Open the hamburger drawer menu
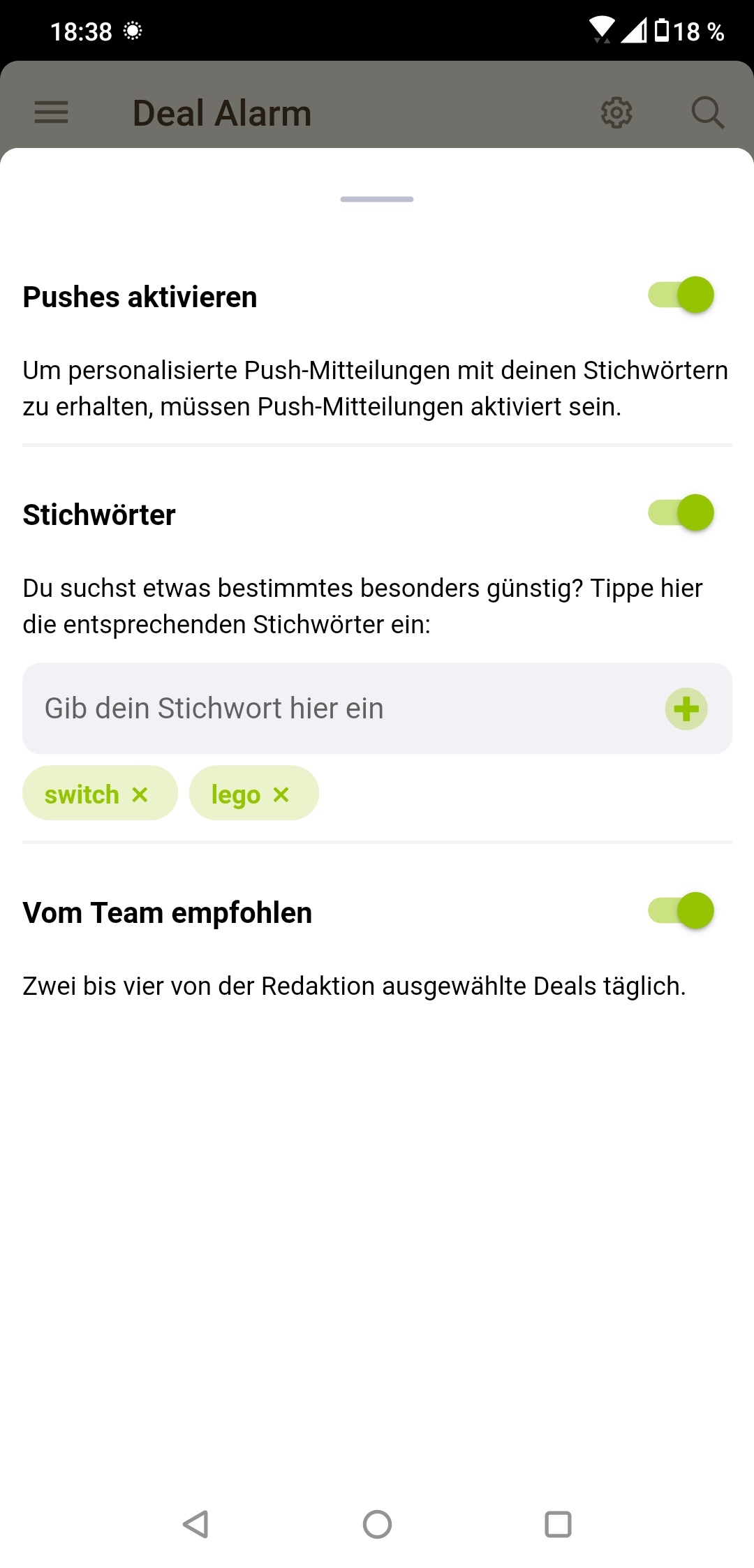Screen dimensions: 754x1568 click(x=52, y=112)
